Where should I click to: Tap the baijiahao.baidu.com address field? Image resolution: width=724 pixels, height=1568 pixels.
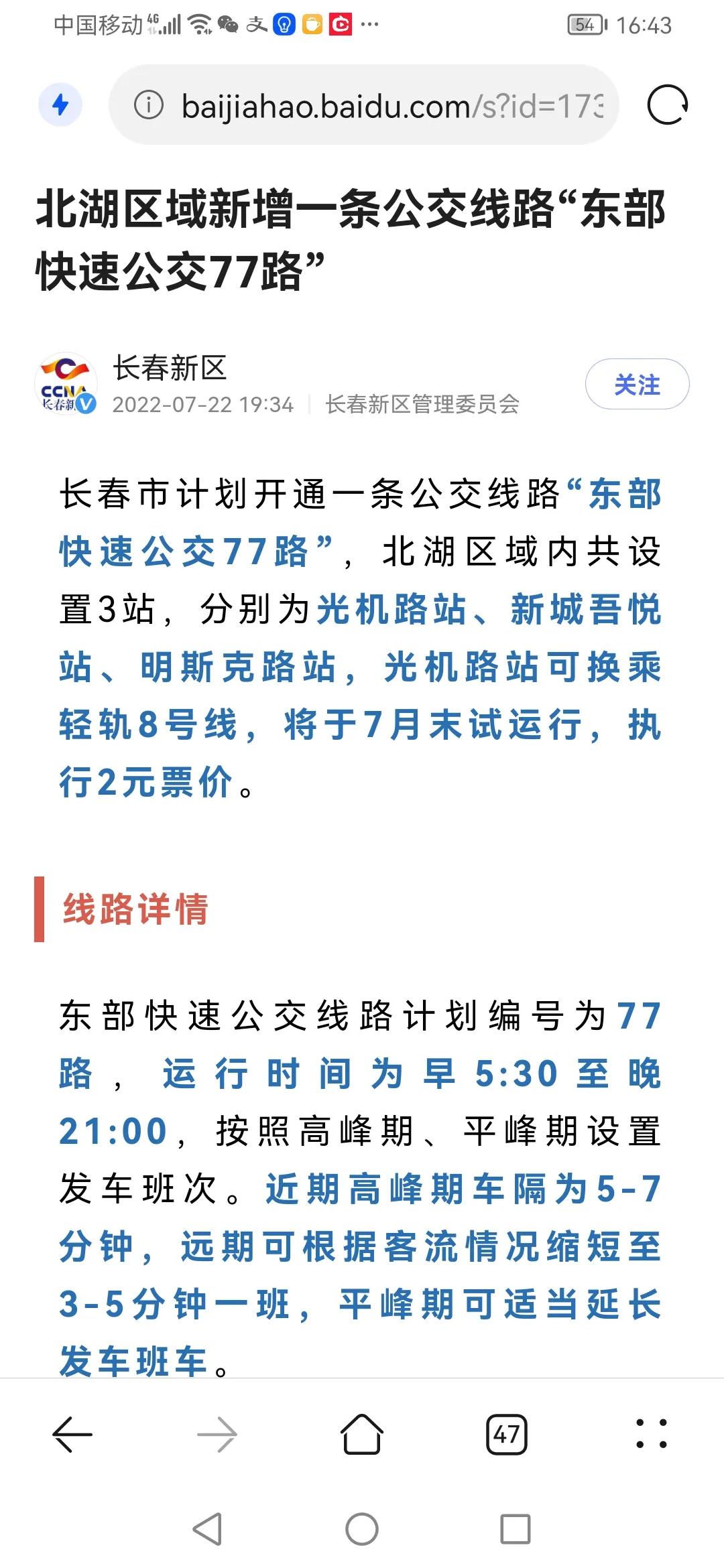364,105
